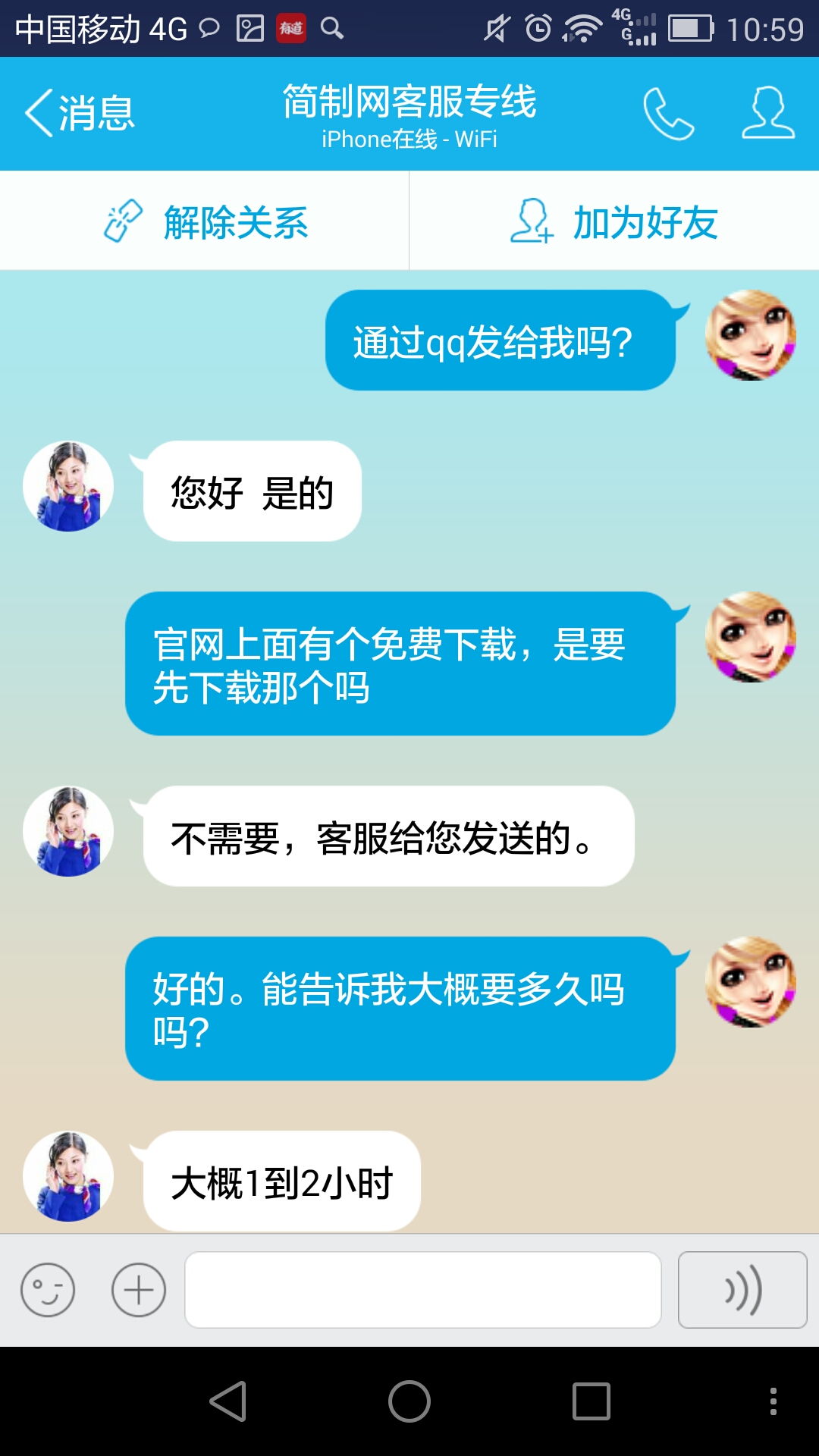This screenshot has height=1456, width=819.
Task: Open my avatar beside 通过qq发给我吗?
Action: tap(751, 334)
